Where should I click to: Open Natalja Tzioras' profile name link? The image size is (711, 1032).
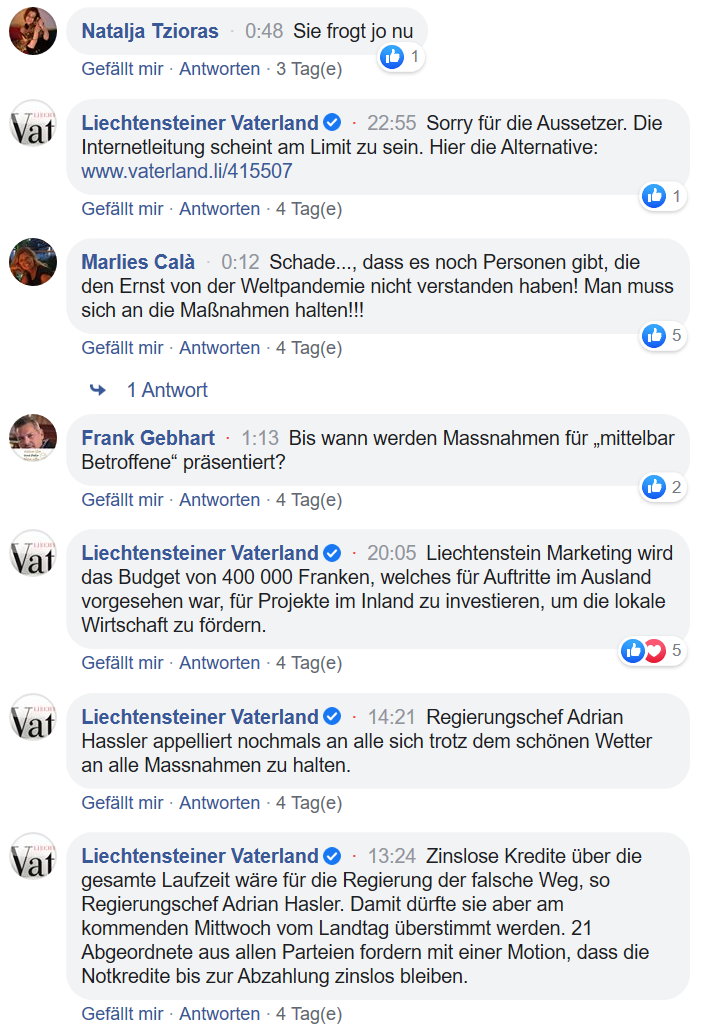(x=149, y=31)
